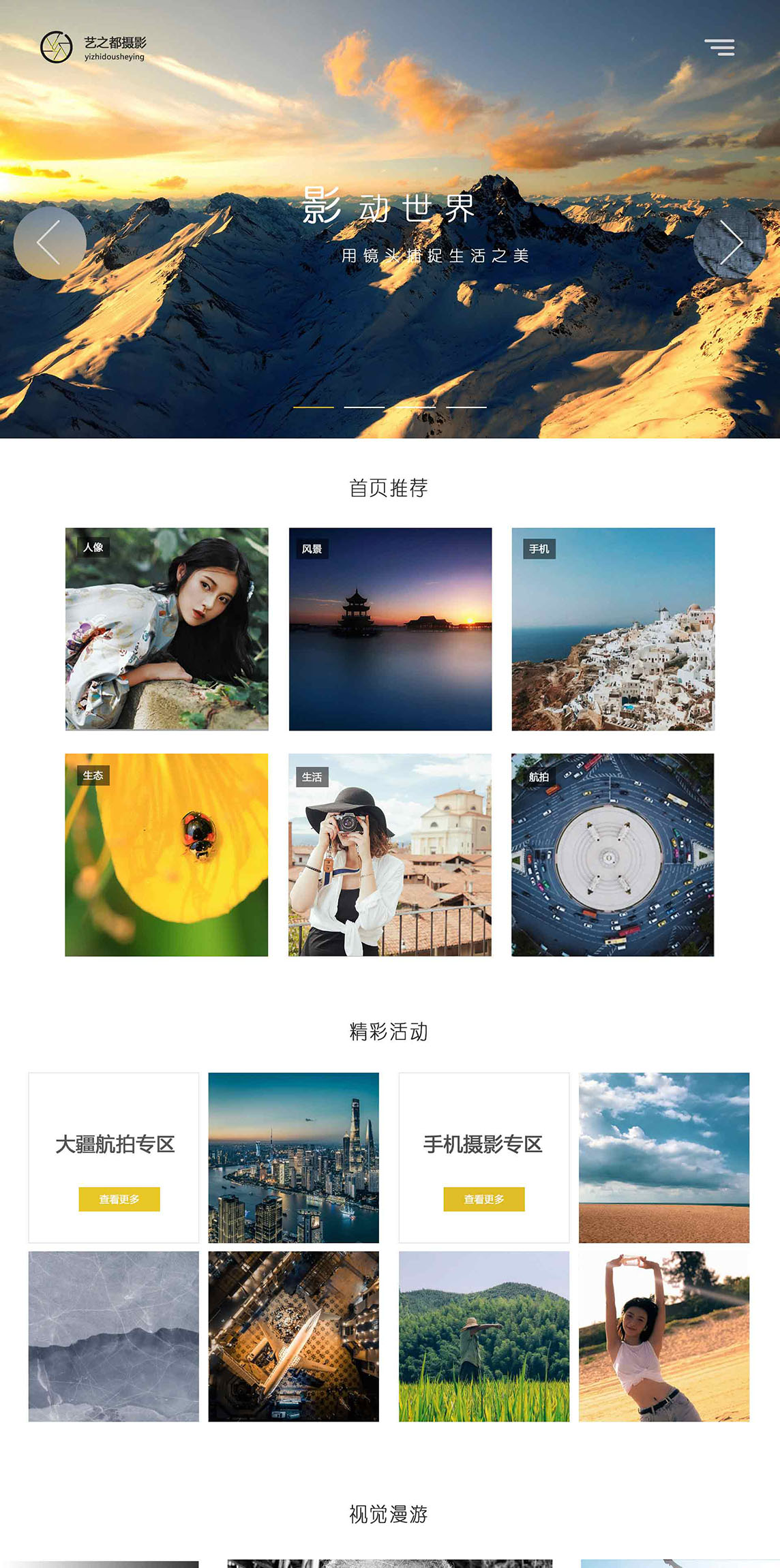
Task: Open the 人像 portrait tile
Action: 167,629
